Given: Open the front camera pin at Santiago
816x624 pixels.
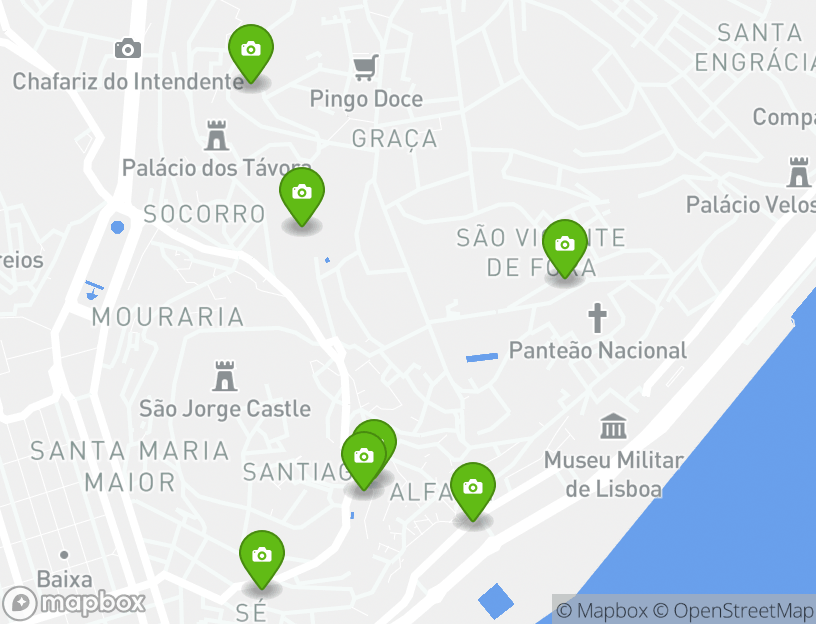Looking at the screenshot, I should point(363,459).
